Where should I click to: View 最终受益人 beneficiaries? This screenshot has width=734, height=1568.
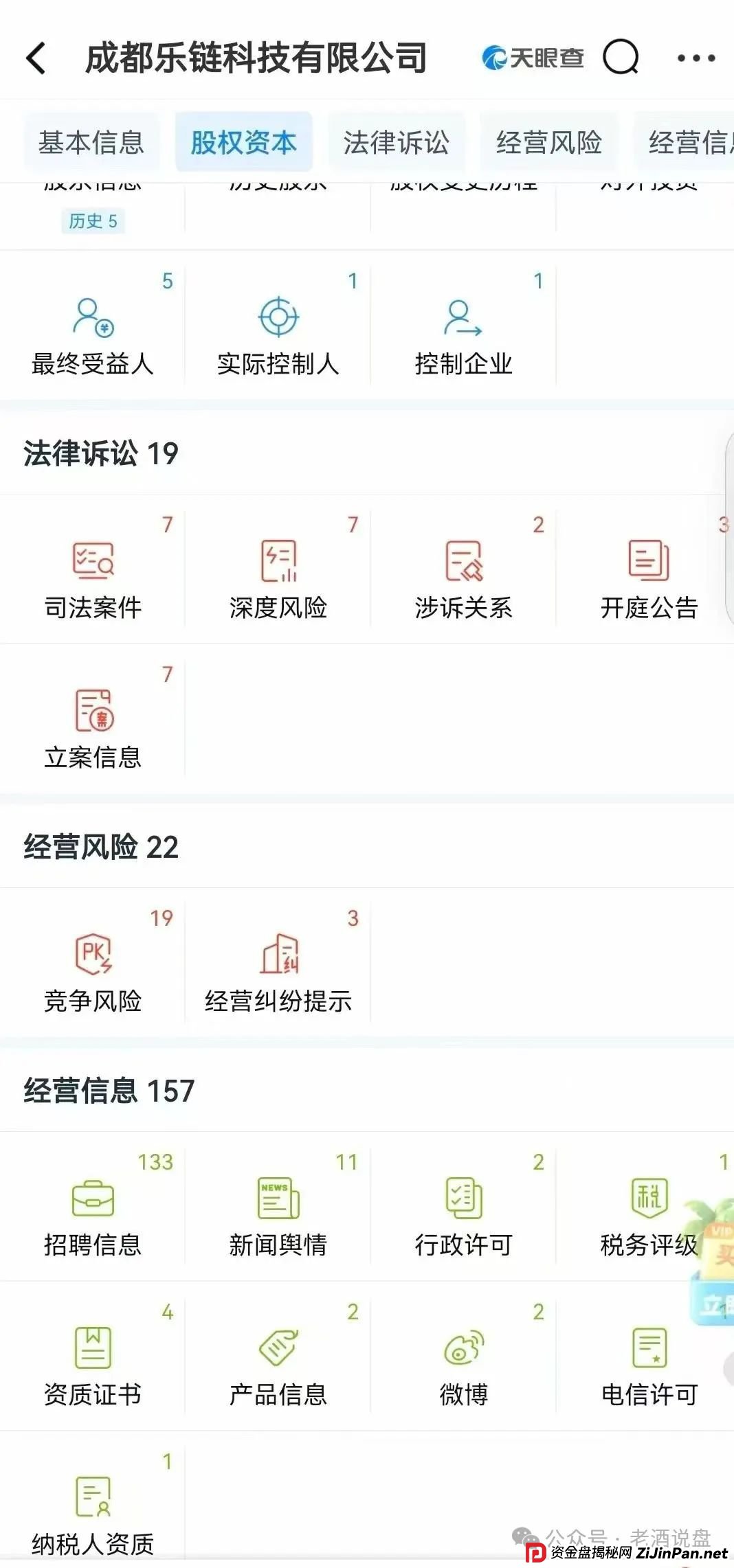point(92,328)
